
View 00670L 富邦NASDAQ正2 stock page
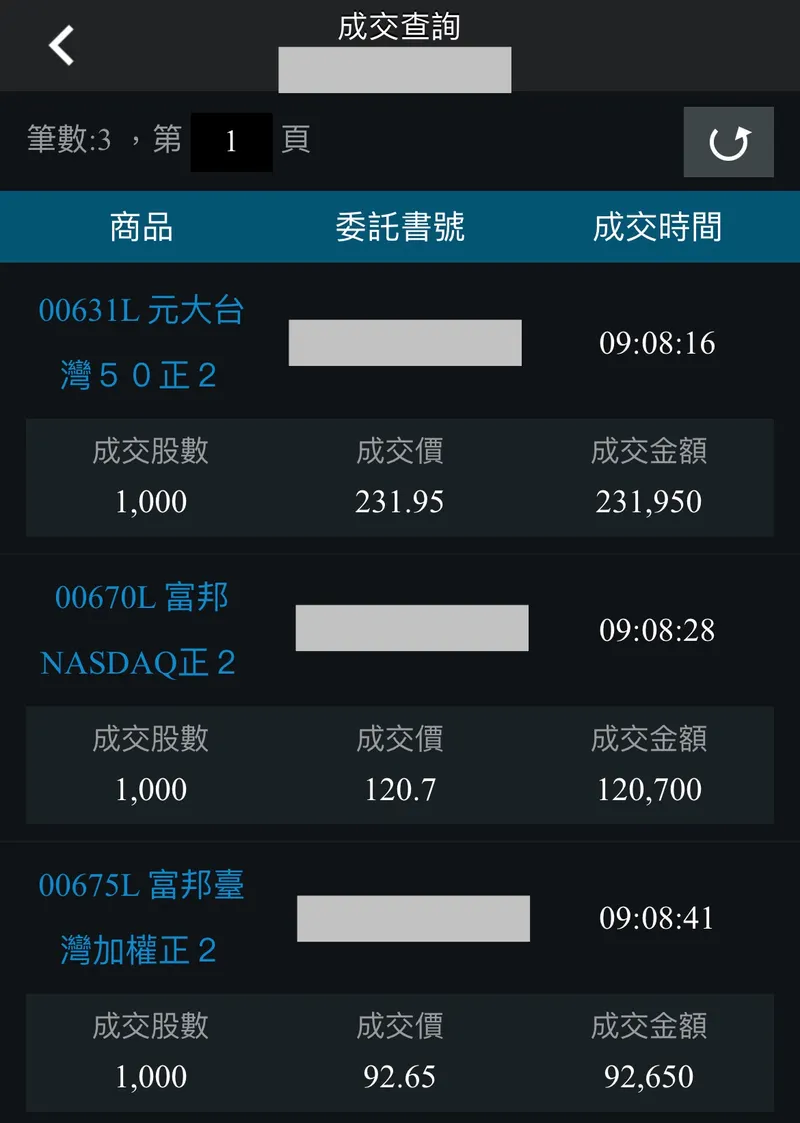coord(140,630)
